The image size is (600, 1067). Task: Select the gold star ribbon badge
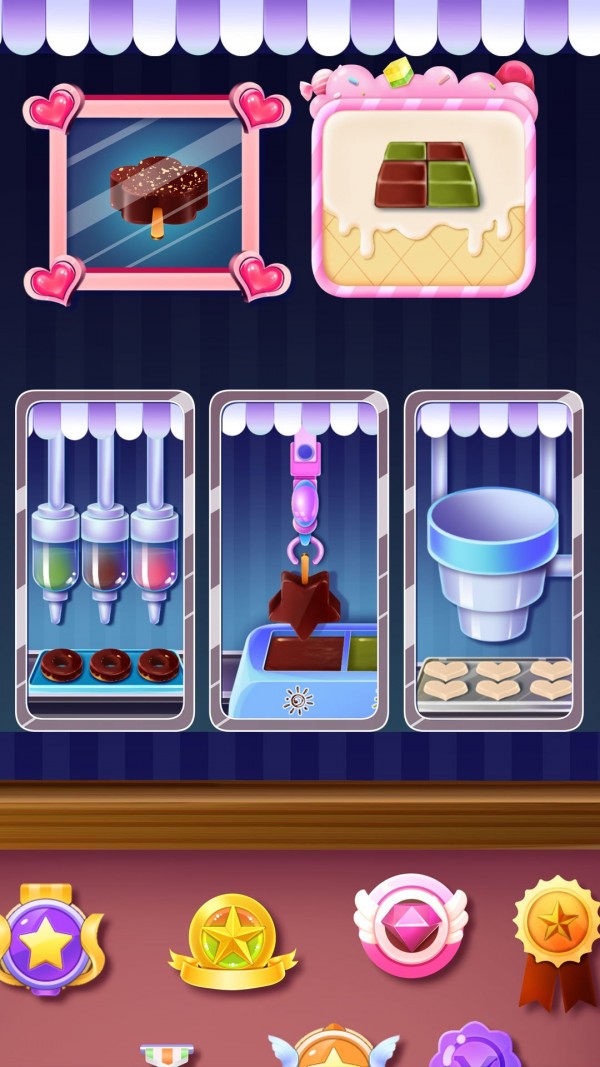[x=232, y=940]
